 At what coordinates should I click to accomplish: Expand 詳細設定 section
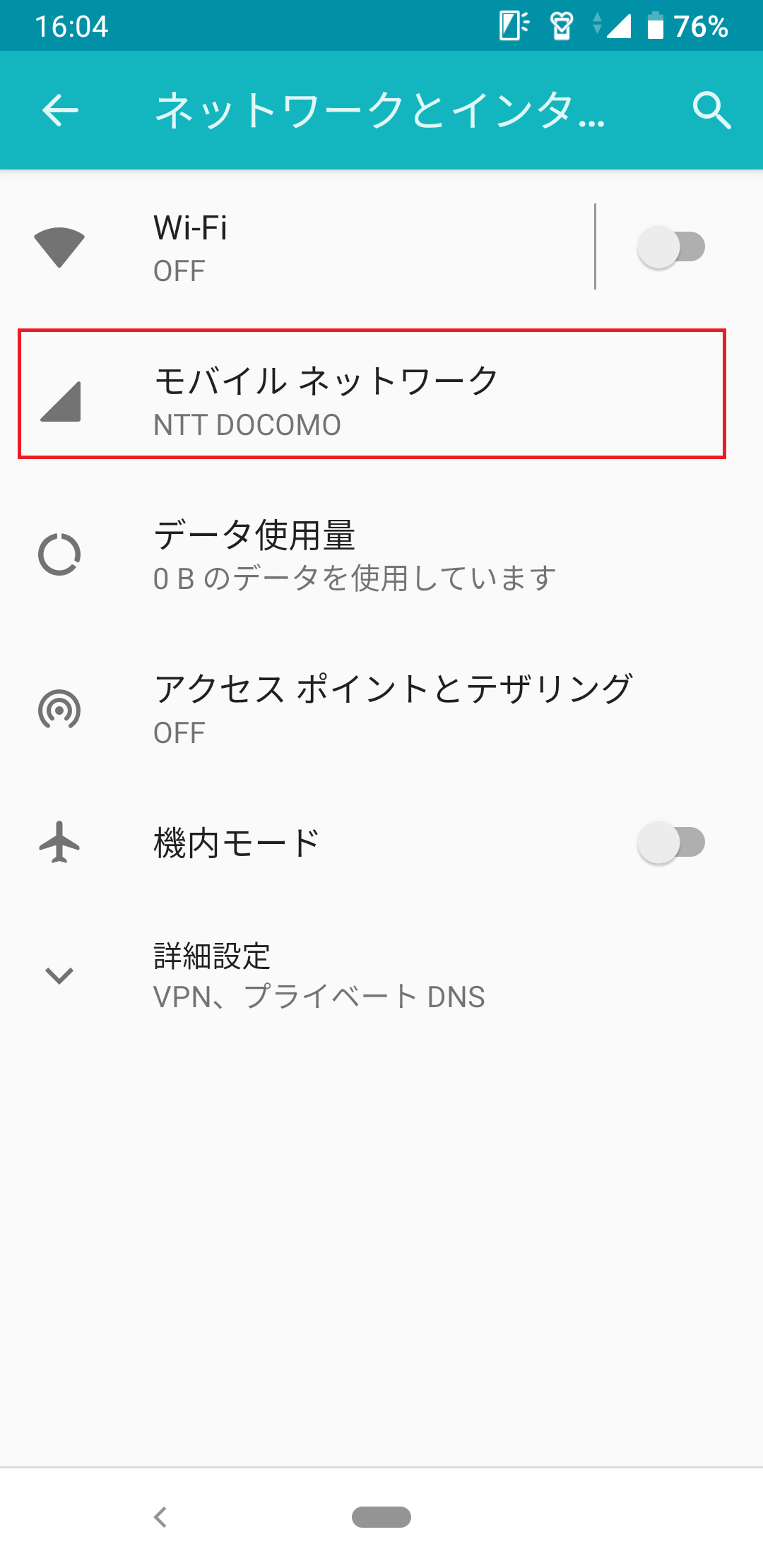point(381,976)
